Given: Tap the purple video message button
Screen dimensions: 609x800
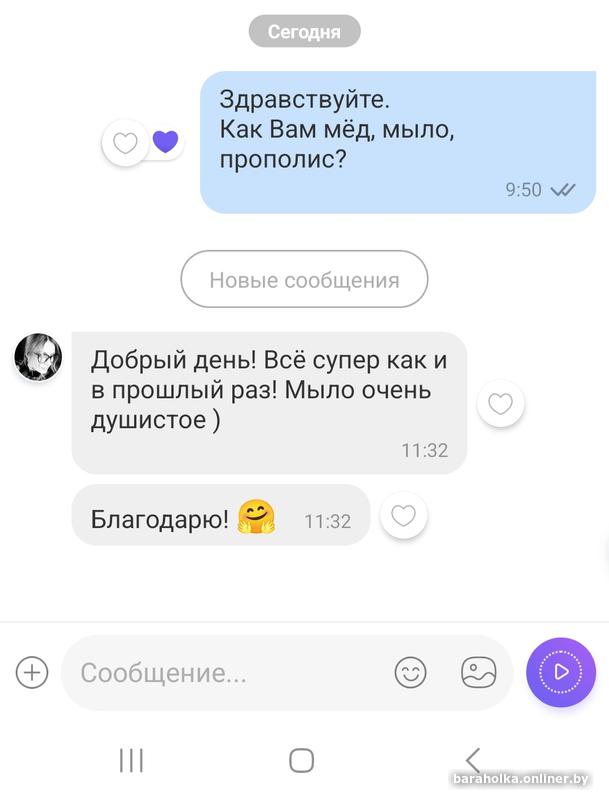Looking at the screenshot, I should coord(560,672).
